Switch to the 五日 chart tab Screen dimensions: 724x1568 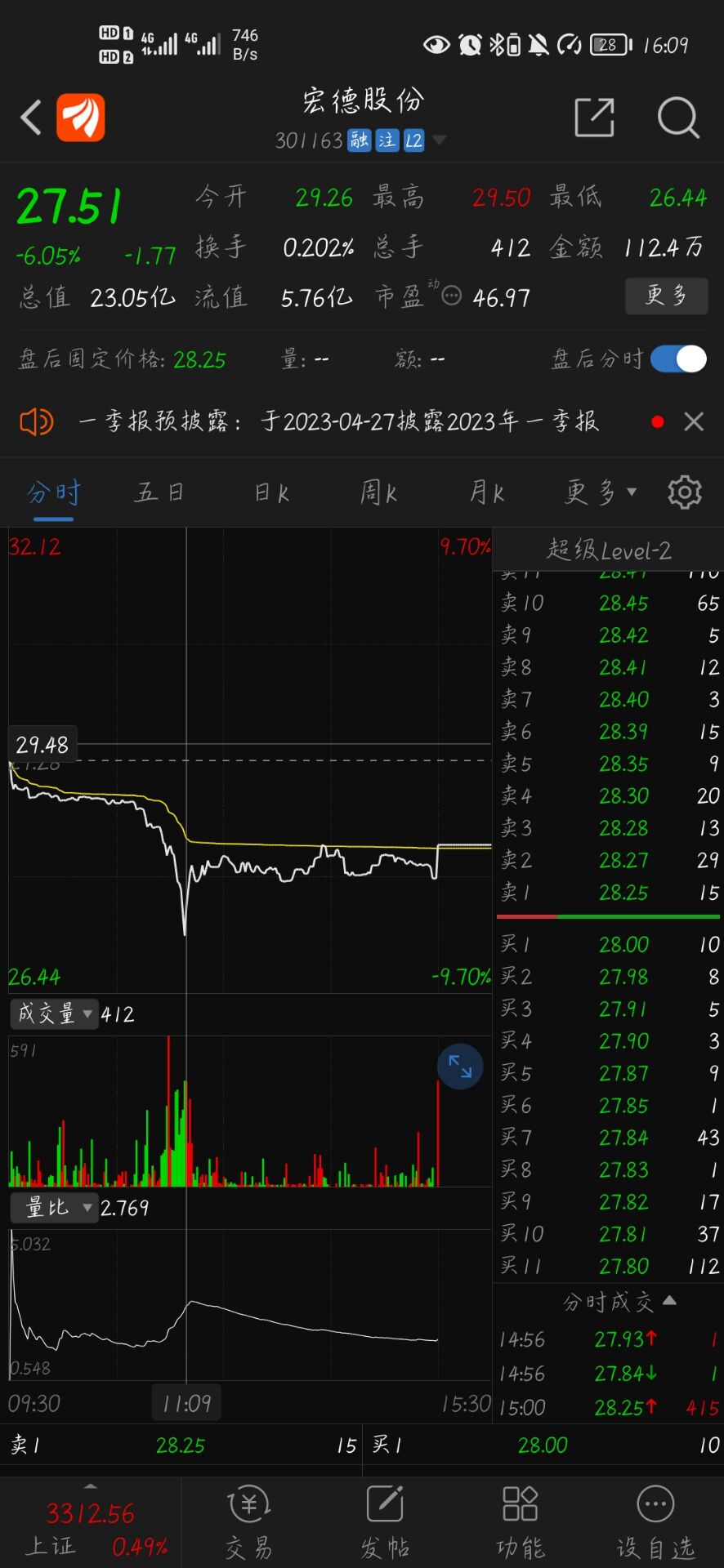click(159, 492)
